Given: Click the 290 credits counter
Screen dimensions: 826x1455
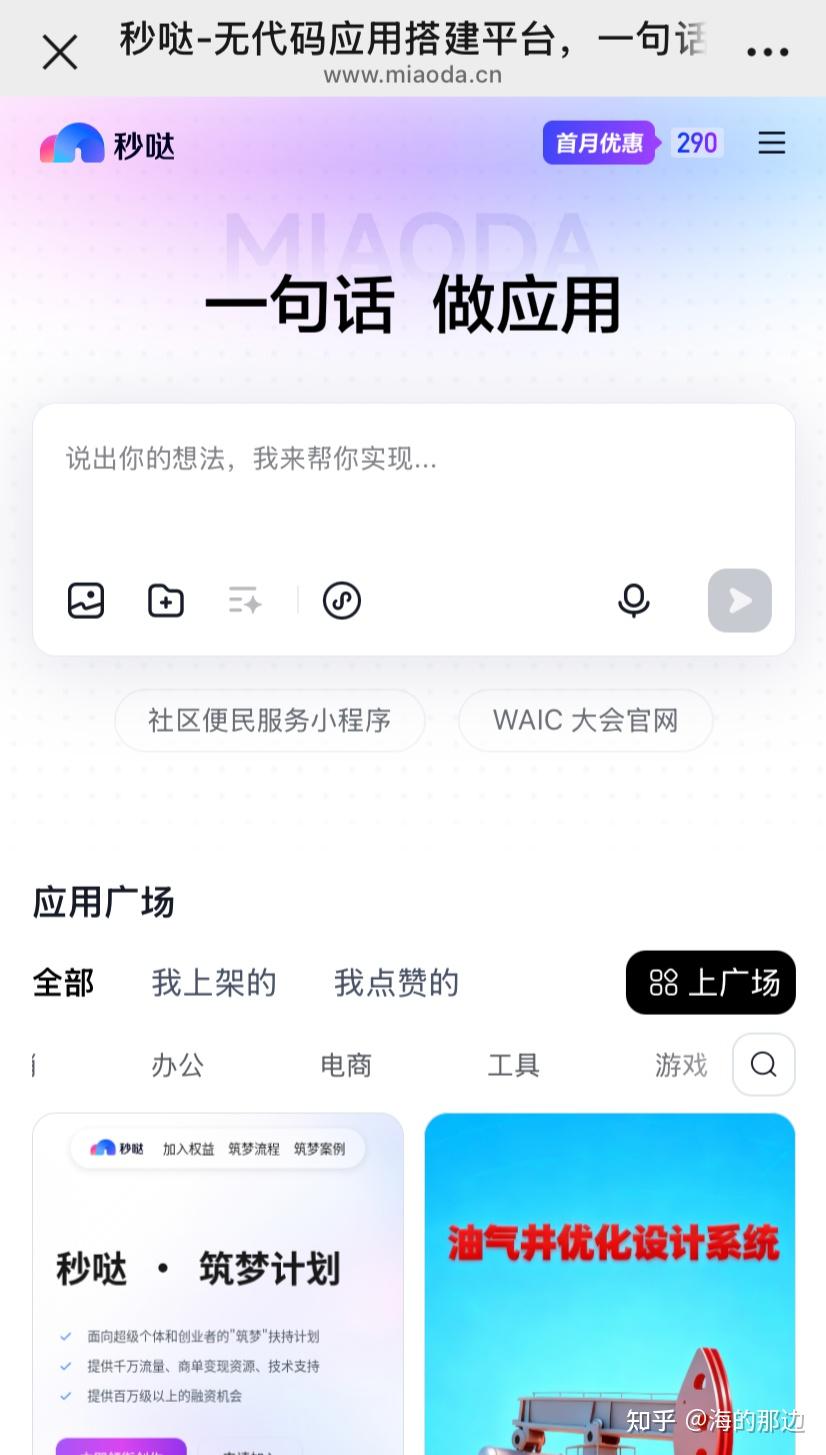Looking at the screenshot, I should (696, 143).
